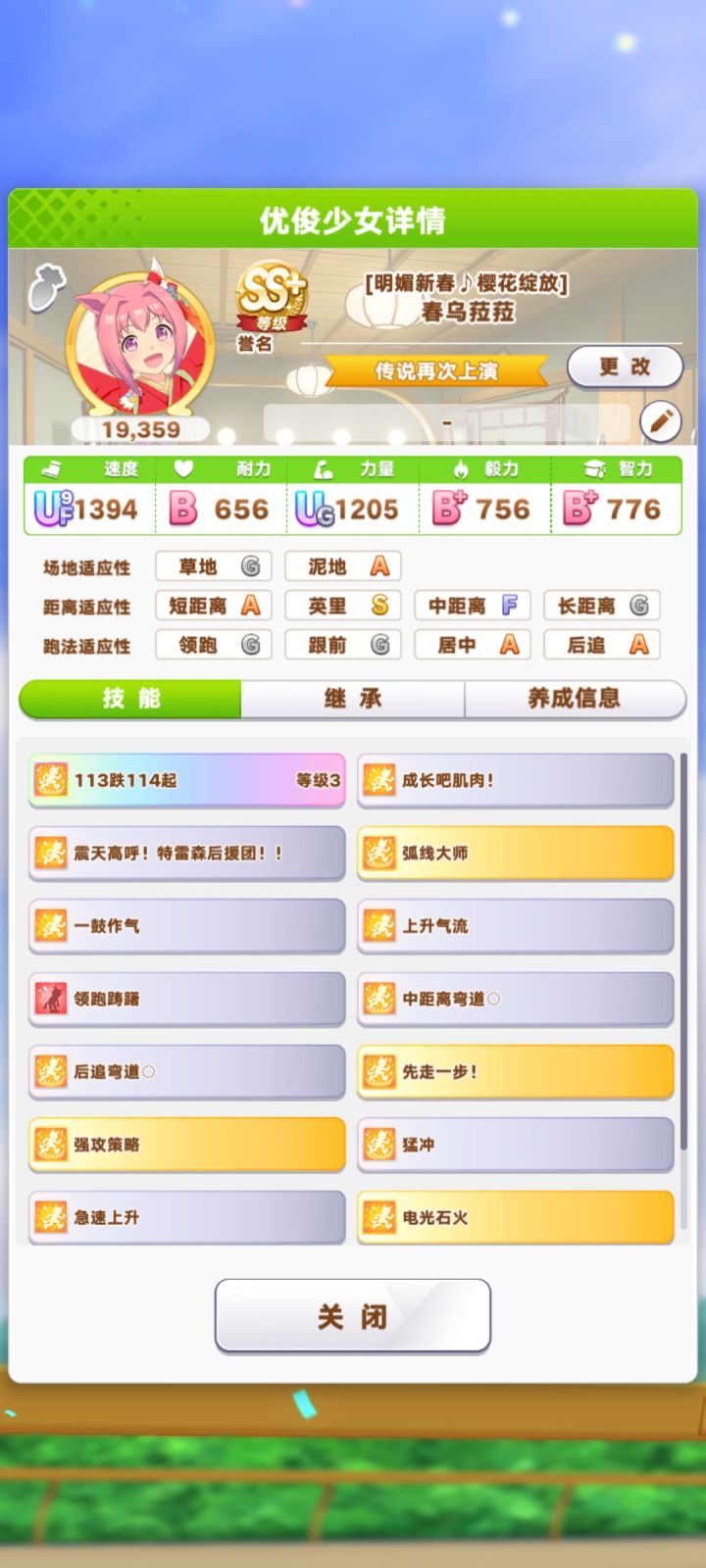
Task: Select the skill icon next to 电光石火
Action: pyautogui.click(x=381, y=1217)
